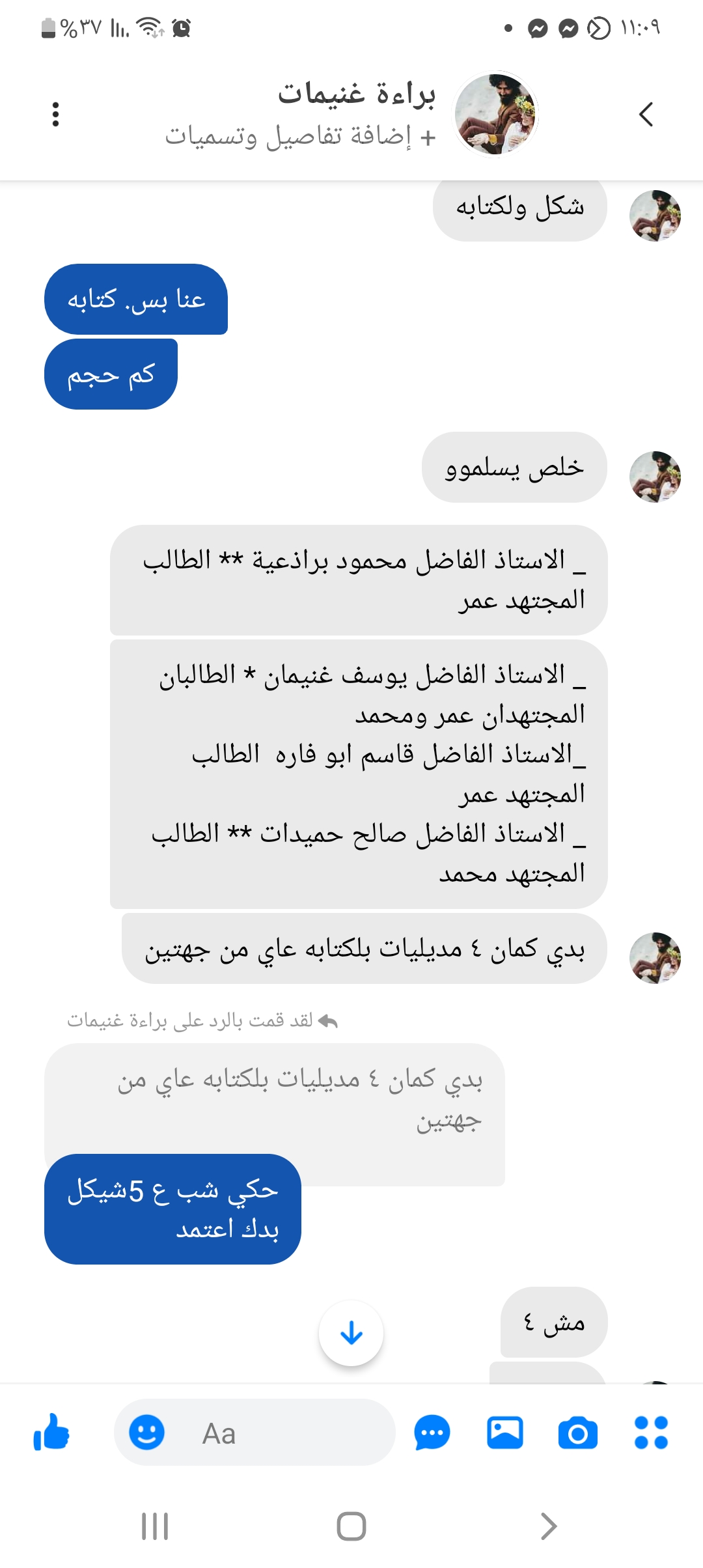This screenshot has height=1568, width=703.
Task: Open the emoji picker
Action: 146,1433
